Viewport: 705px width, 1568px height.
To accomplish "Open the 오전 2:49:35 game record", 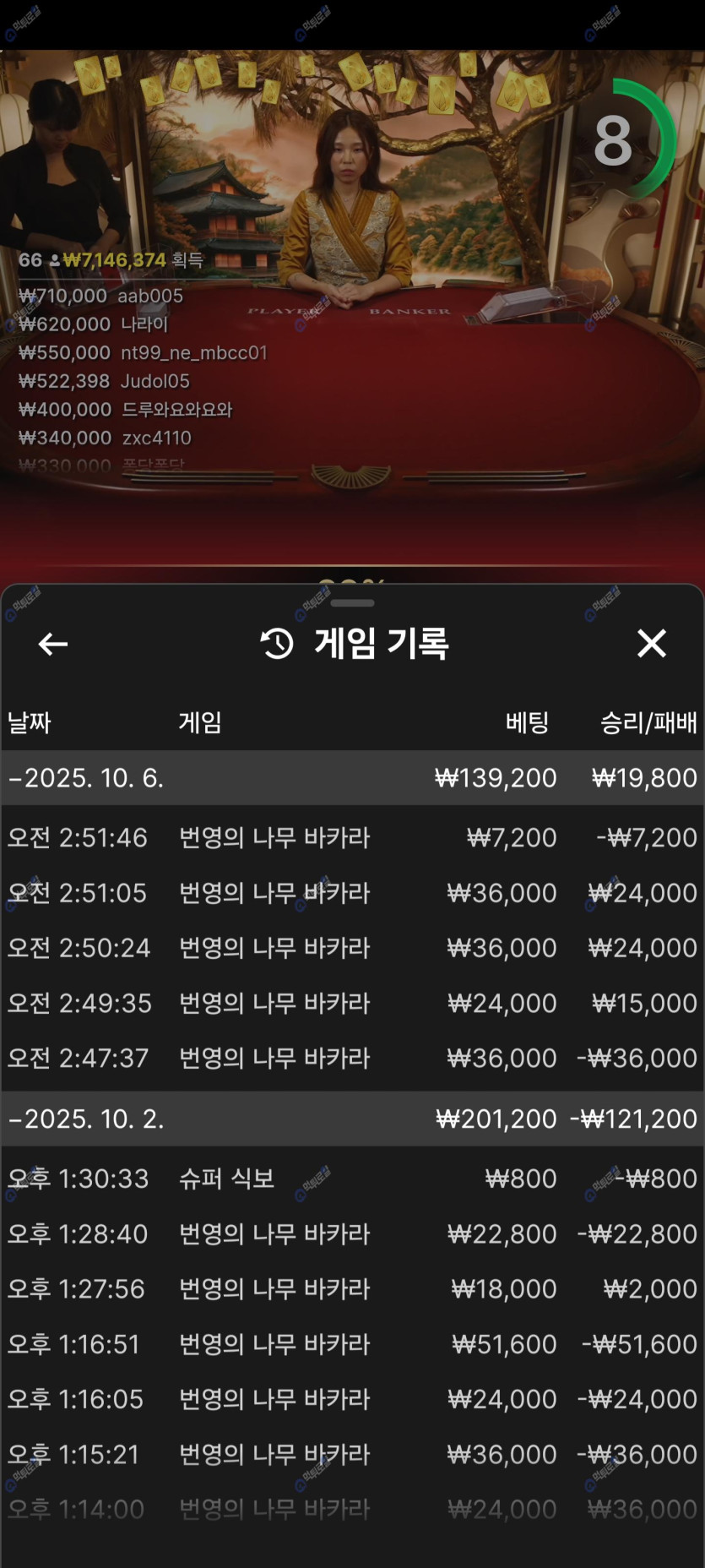I will tap(352, 1003).
